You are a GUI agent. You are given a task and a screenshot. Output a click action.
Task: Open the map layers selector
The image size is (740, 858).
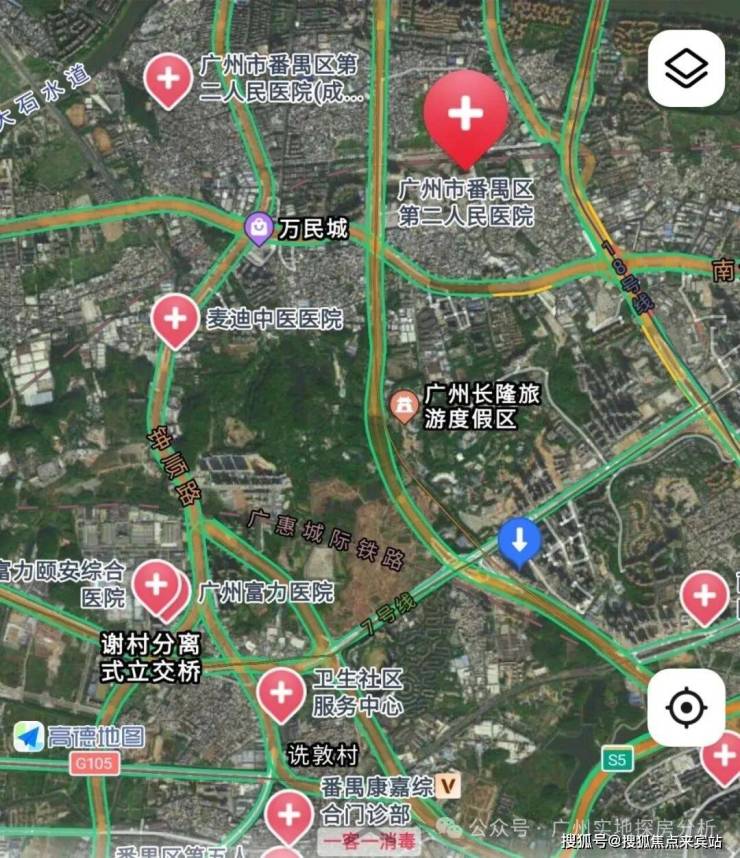click(686, 68)
